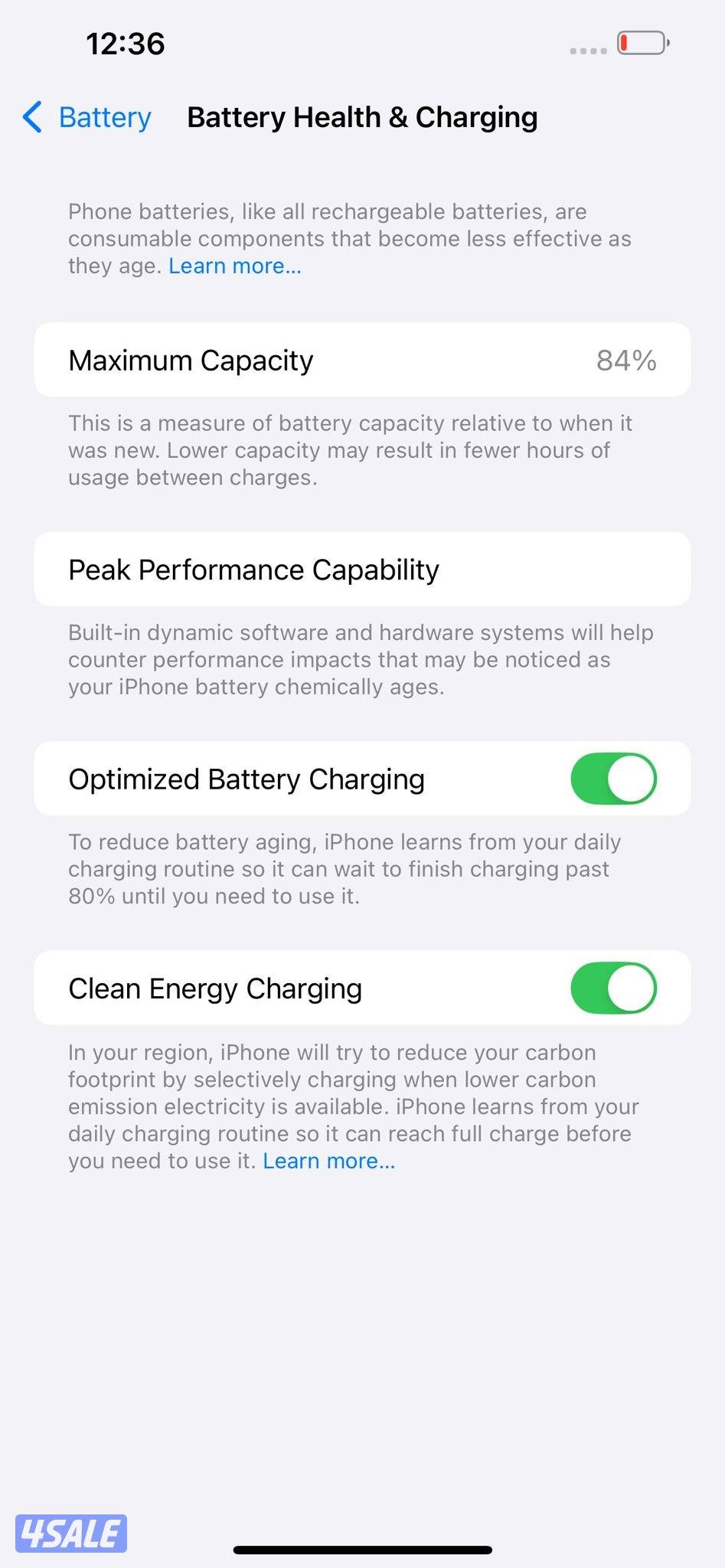Image resolution: width=725 pixels, height=1568 pixels.
Task: Open details under Clean Energy Charging row
Action: [x=362, y=988]
